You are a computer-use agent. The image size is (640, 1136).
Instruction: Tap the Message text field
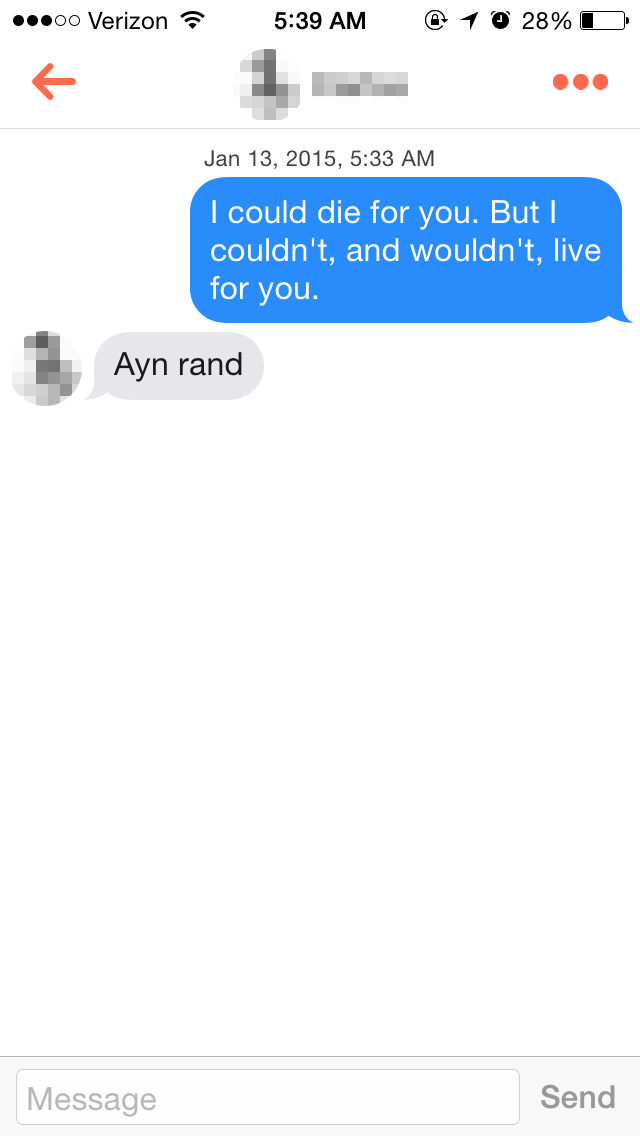(x=267, y=1097)
